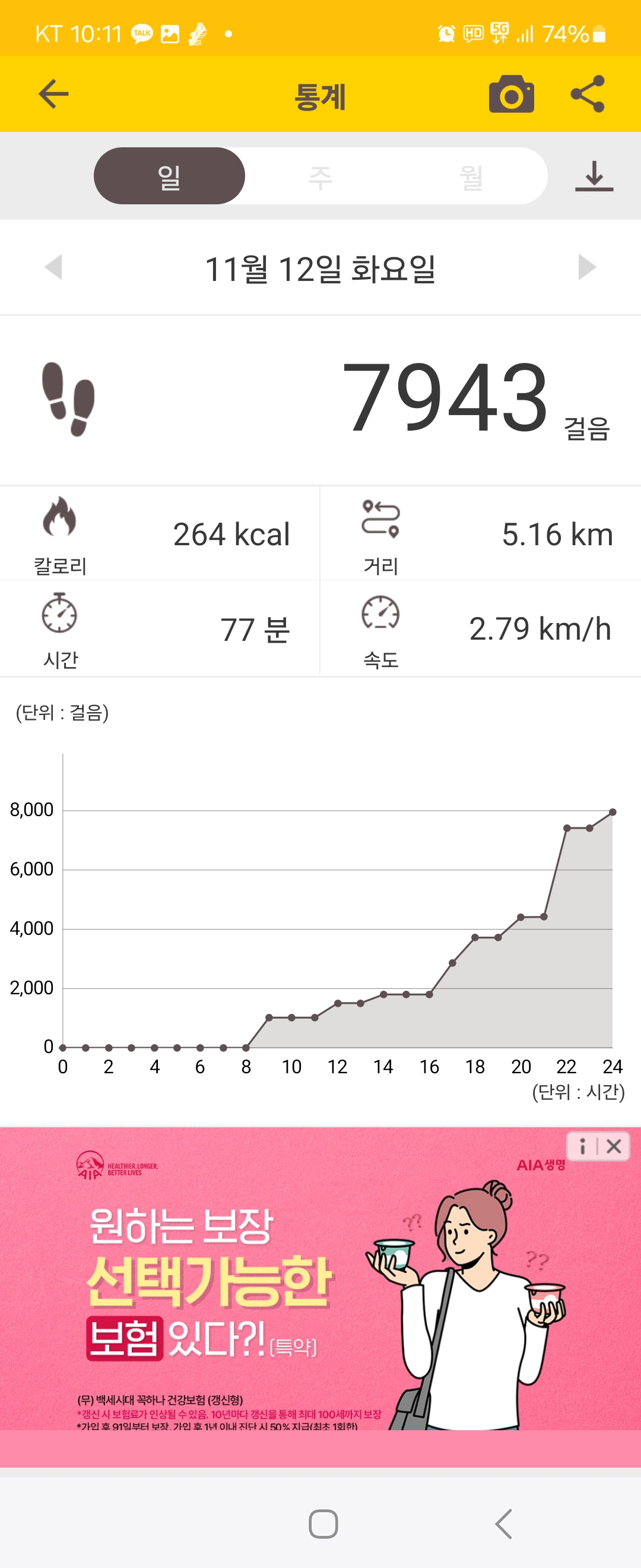Image resolution: width=641 pixels, height=1568 pixels.
Task: Go to the previous day
Action: 54,267
